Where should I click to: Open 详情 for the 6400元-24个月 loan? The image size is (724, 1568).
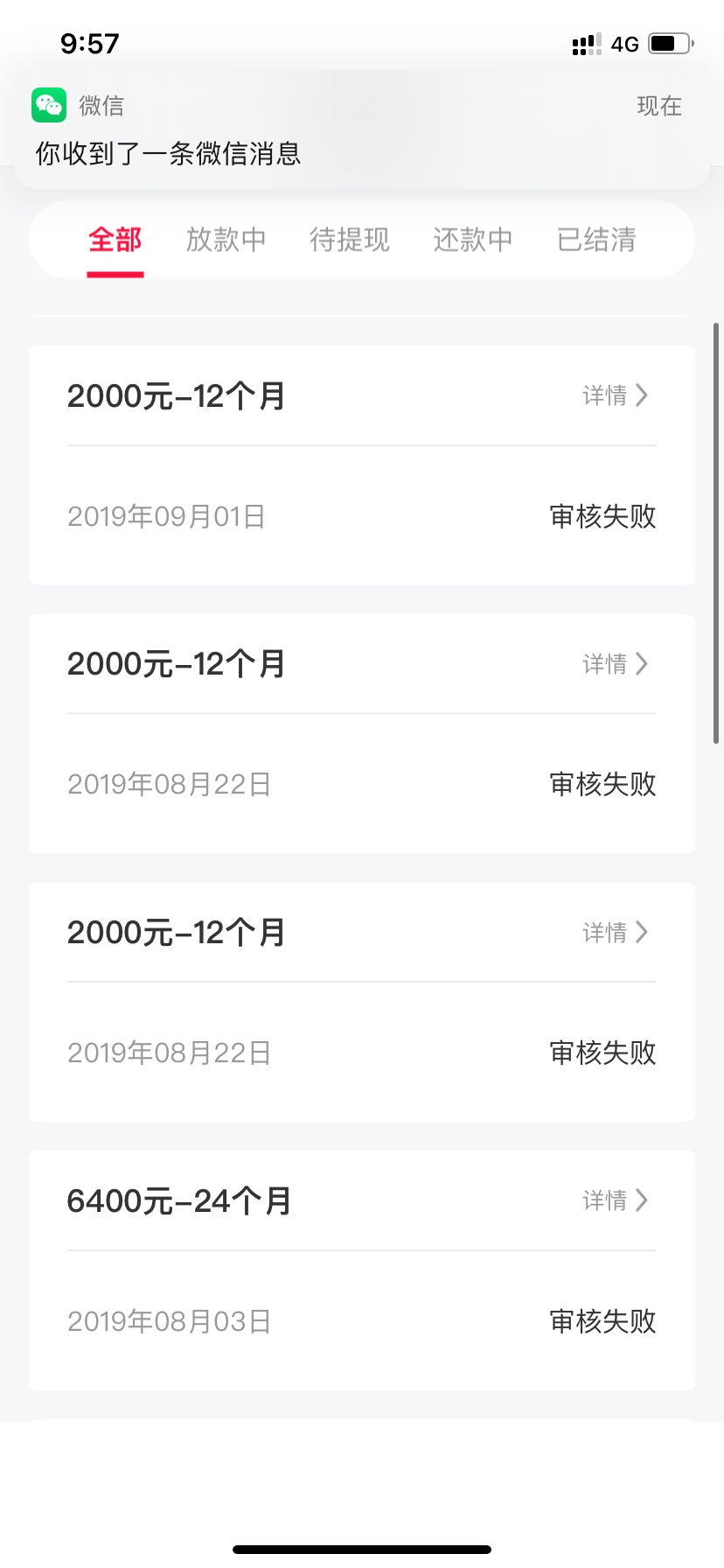point(615,1200)
